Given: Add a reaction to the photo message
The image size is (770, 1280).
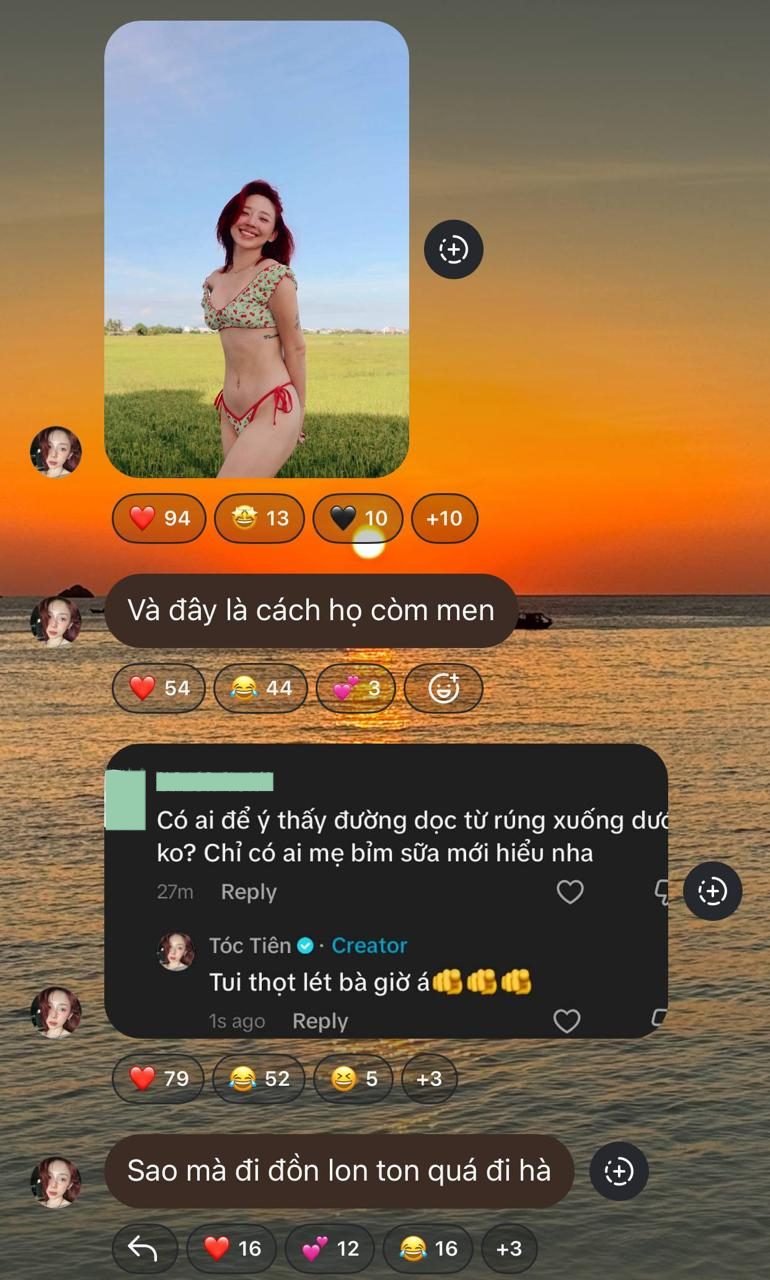Looking at the screenshot, I should point(453,249).
